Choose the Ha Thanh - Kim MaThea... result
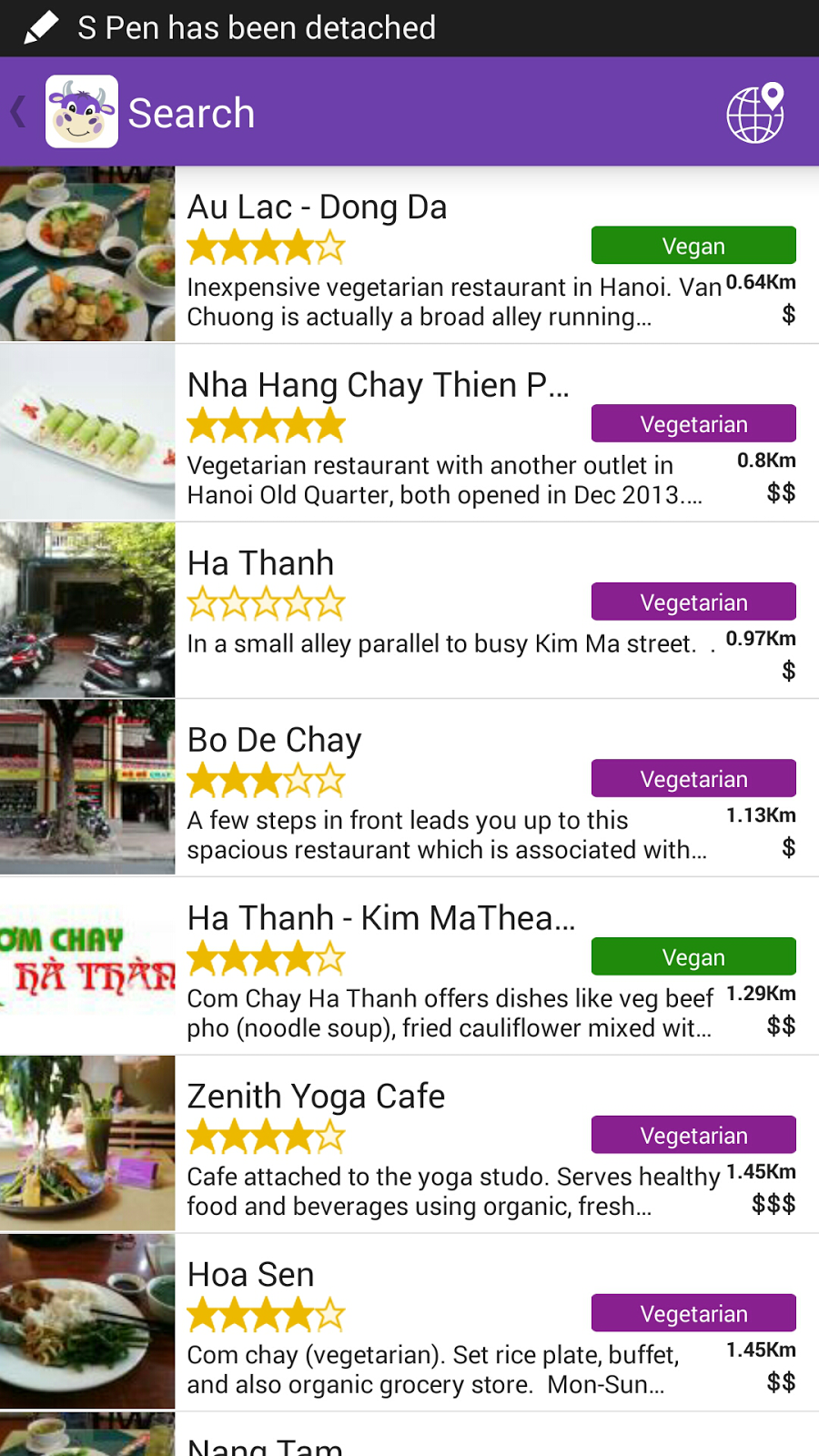 [x=380, y=919]
